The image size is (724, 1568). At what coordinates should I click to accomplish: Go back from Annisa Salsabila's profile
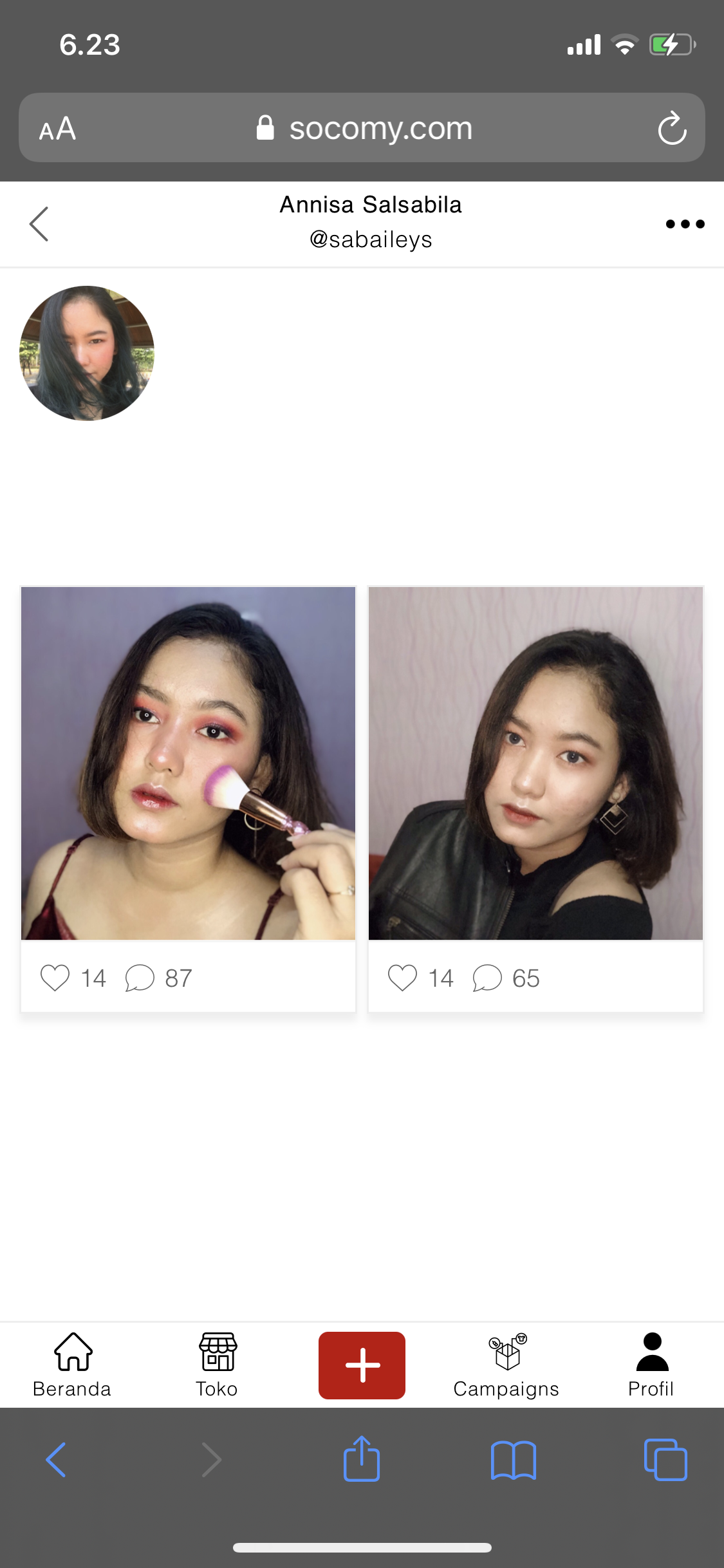(x=39, y=224)
